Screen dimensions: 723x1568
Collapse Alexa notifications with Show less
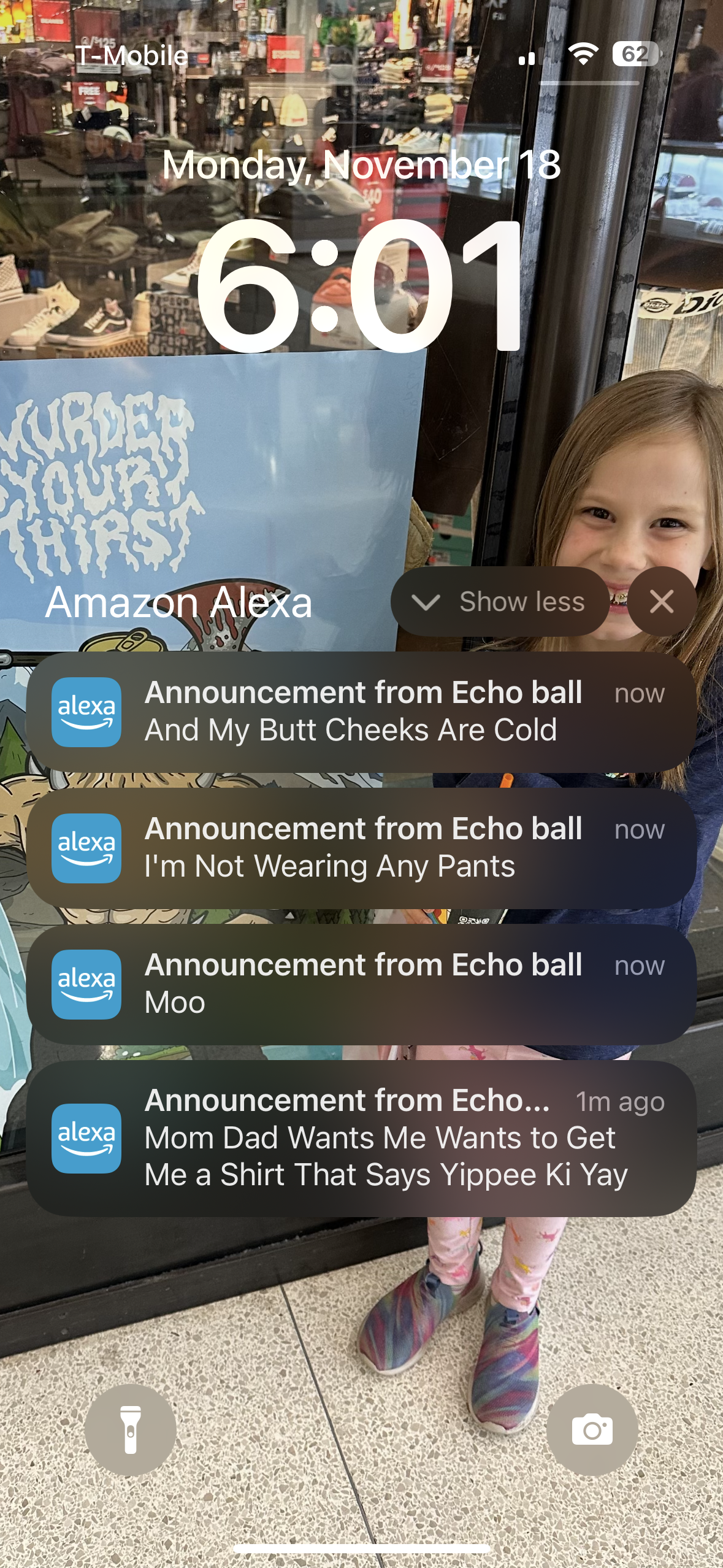[x=499, y=602]
